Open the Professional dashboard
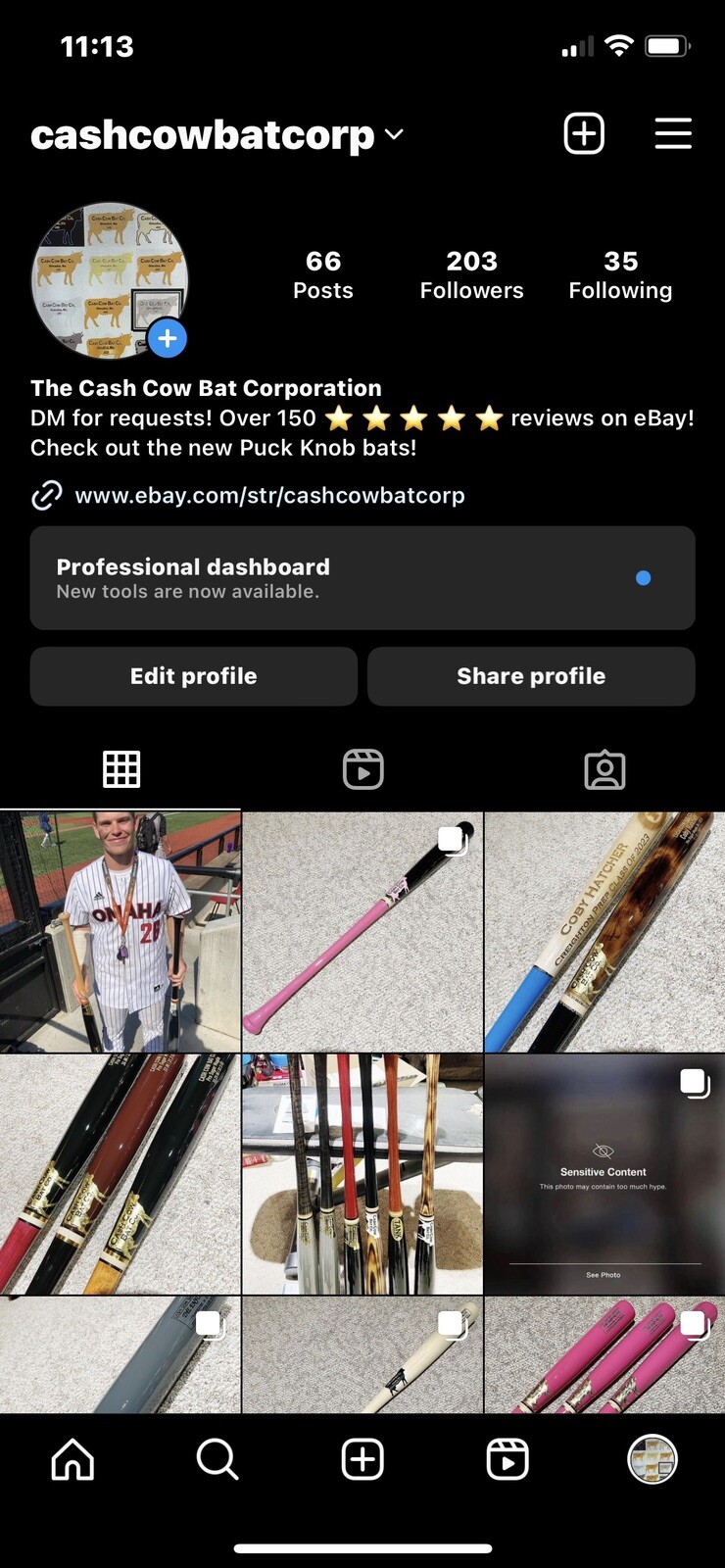The image size is (725, 1568). pyautogui.click(x=362, y=578)
